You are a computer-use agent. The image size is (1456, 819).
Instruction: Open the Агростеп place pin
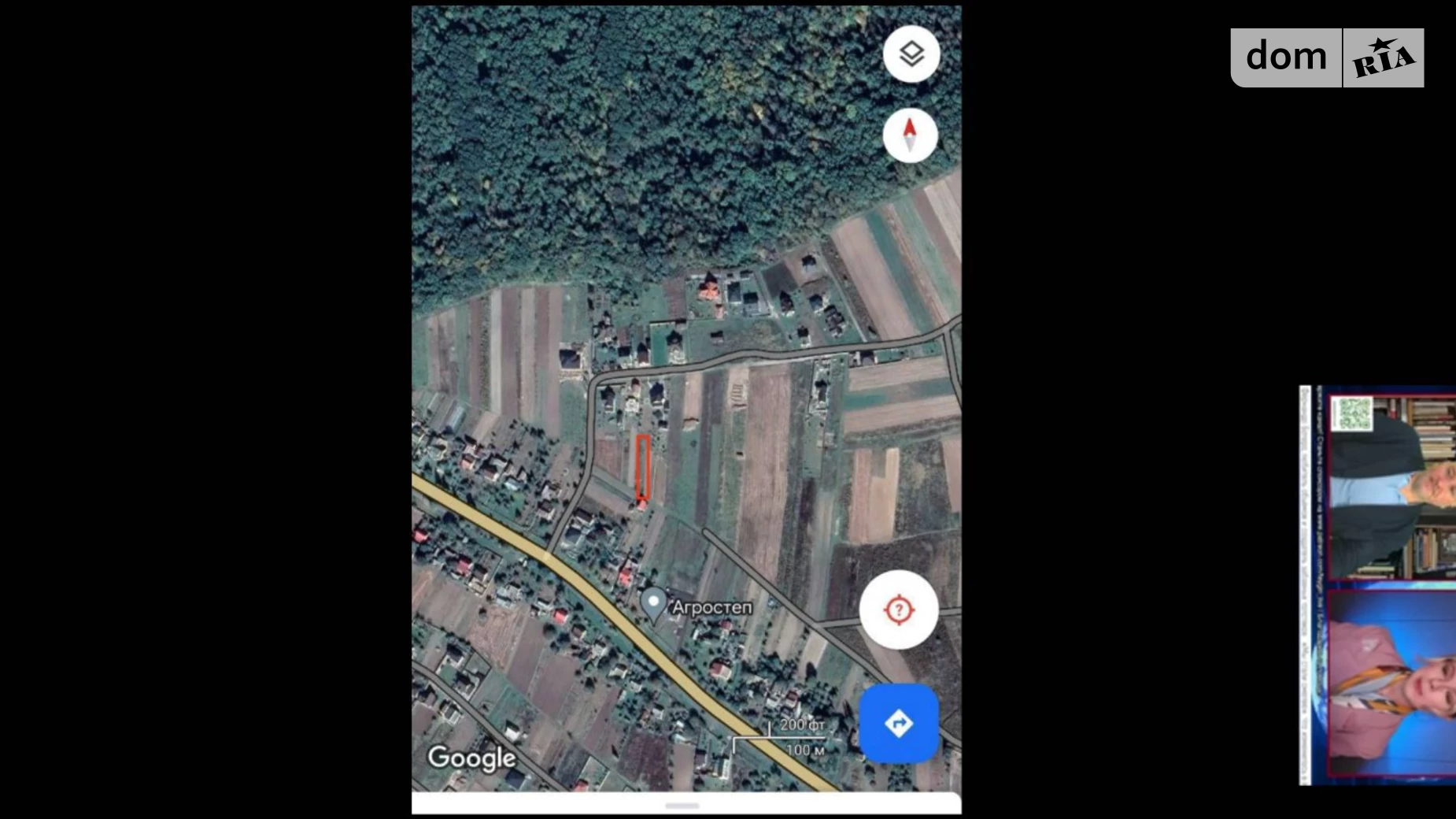pyautogui.click(x=653, y=605)
